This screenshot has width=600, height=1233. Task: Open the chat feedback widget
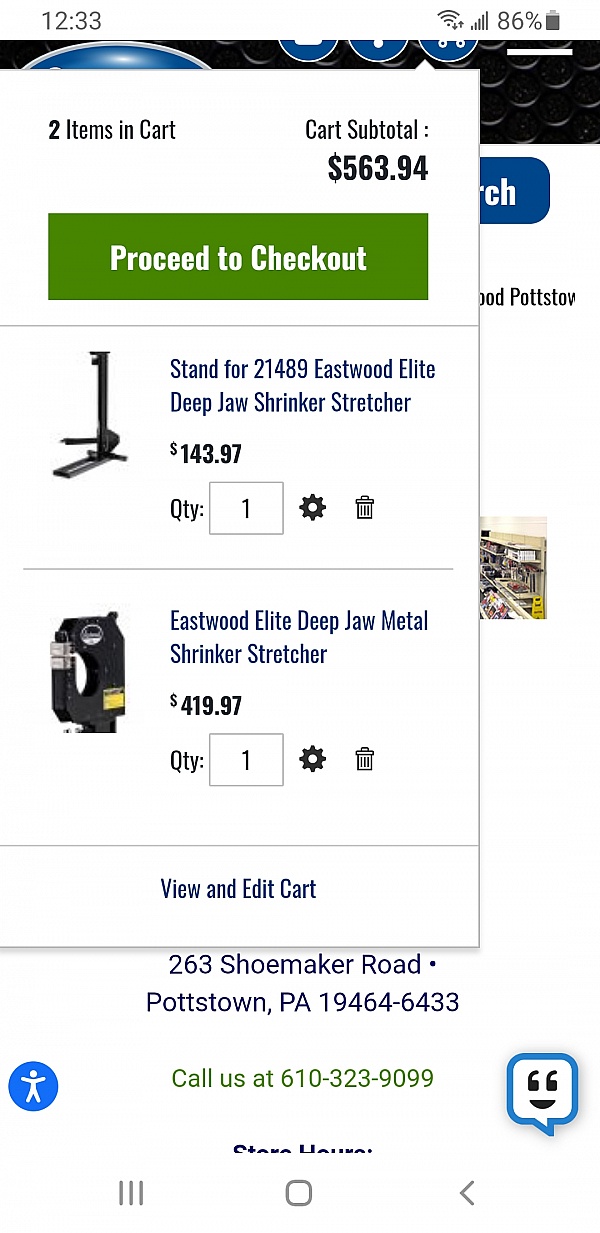coord(542,1091)
